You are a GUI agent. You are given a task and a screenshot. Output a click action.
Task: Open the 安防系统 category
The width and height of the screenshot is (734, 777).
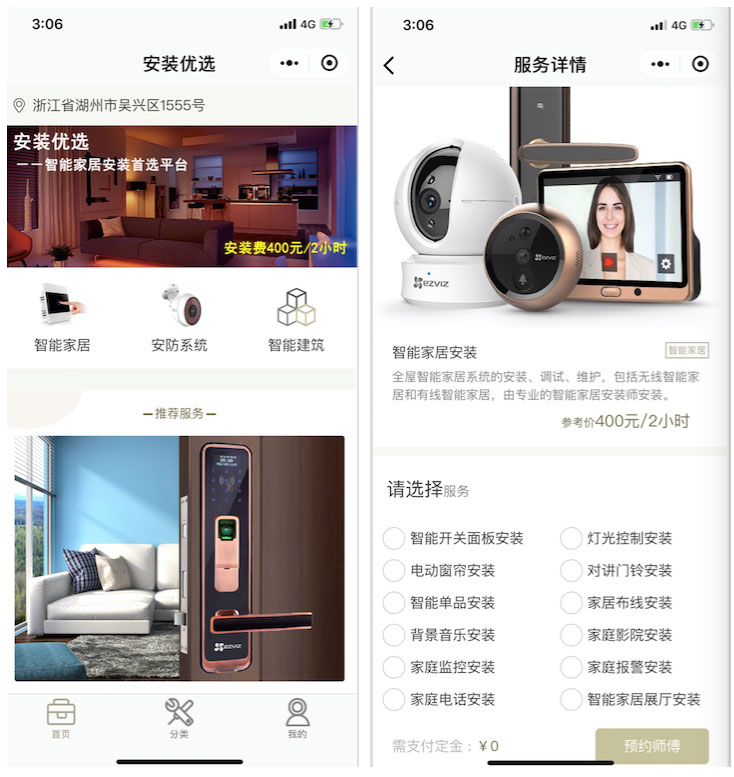click(x=180, y=319)
